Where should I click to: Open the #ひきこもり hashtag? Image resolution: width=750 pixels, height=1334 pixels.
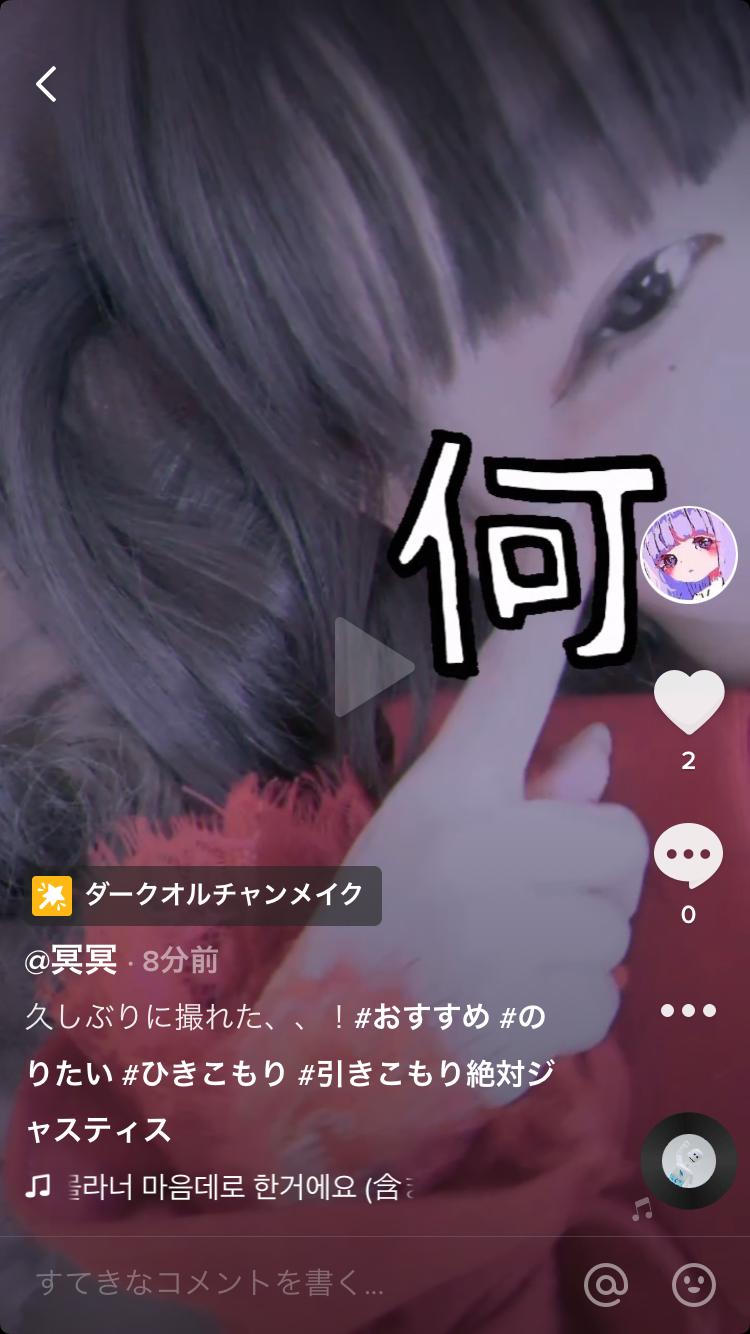[204, 1074]
